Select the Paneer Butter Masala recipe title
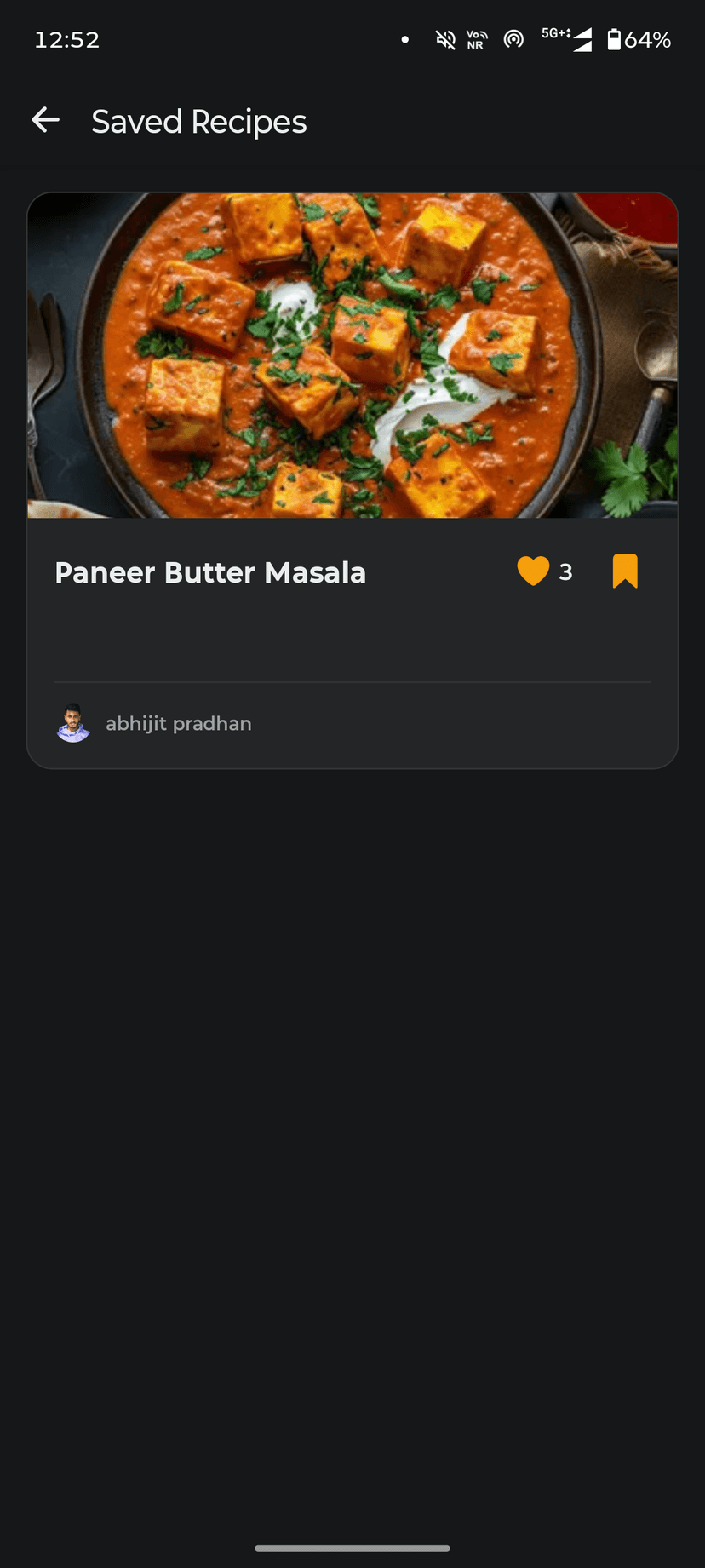Viewport: 705px width, 1568px height. click(210, 572)
